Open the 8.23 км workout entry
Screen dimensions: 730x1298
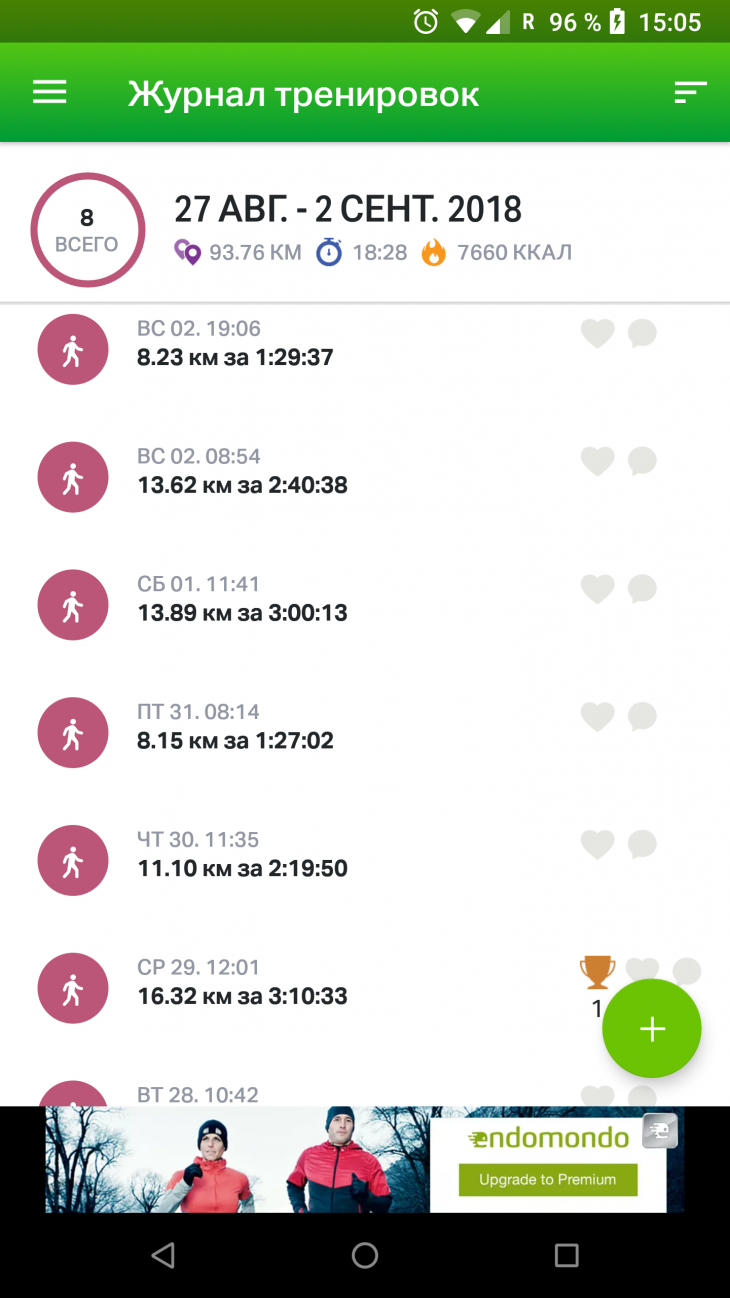(x=235, y=357)
